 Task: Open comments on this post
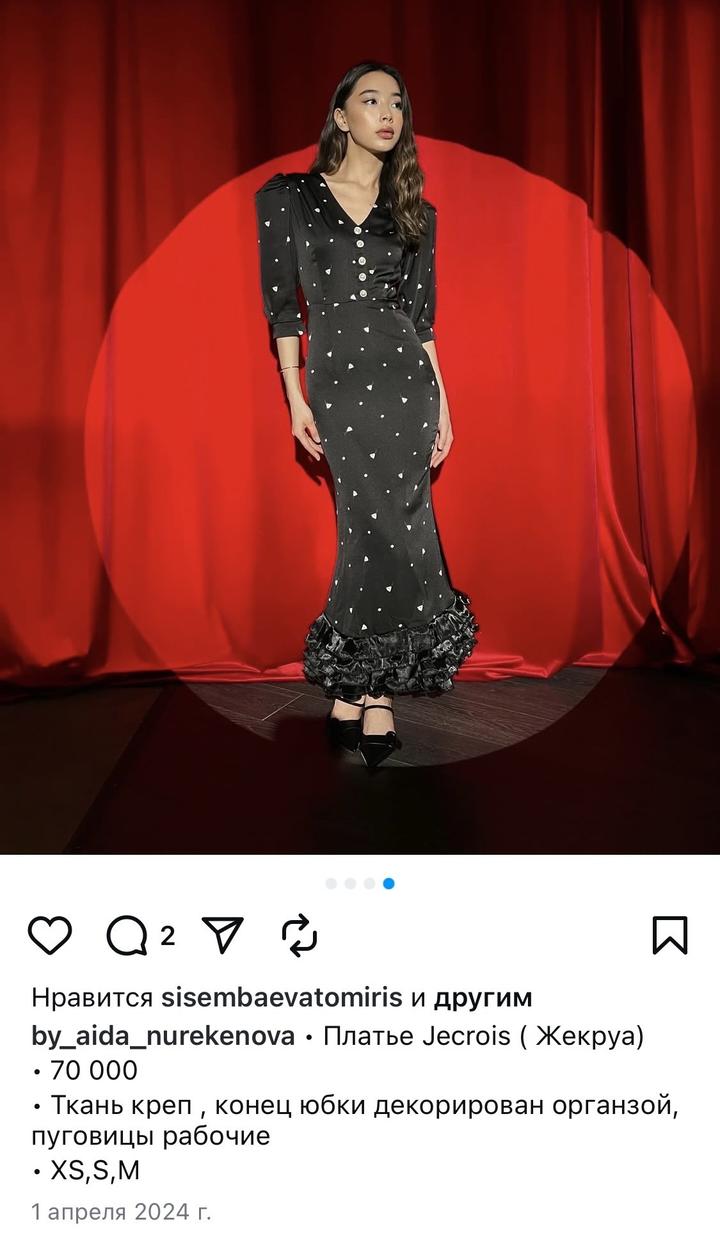[128, 936]
